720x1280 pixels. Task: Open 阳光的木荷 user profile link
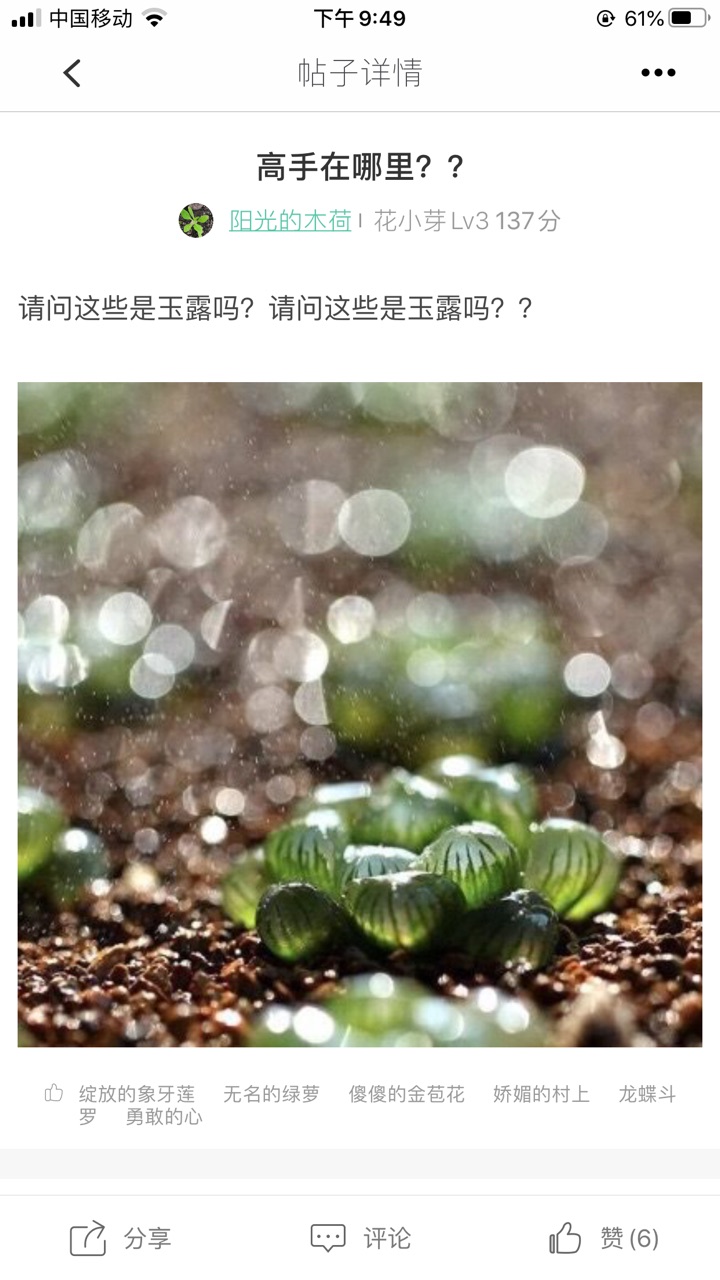point(290,221)
